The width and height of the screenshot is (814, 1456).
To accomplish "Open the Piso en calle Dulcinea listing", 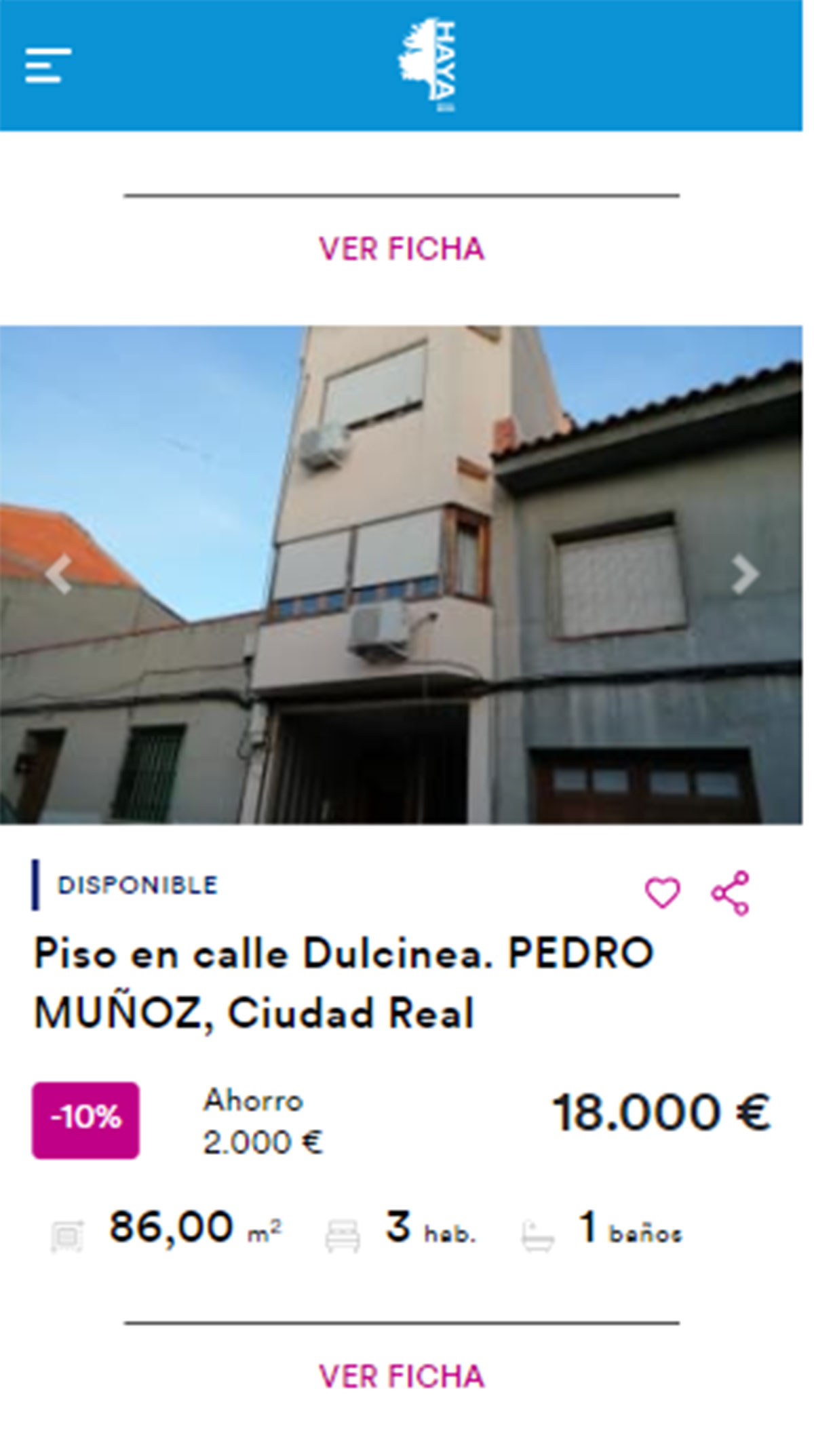I will click(343, 983).
